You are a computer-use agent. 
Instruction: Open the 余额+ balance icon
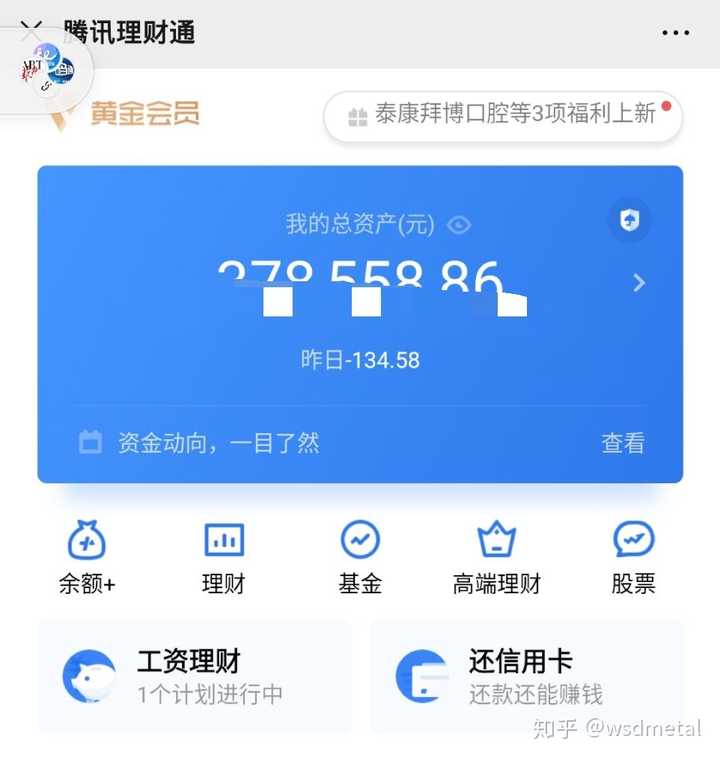point(85,540)
